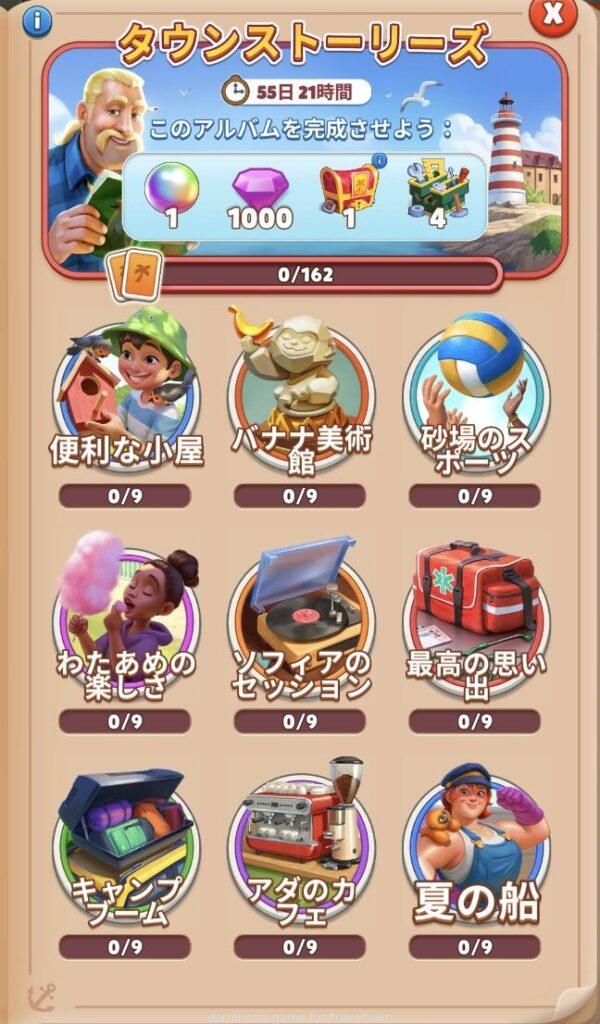Open the 夏の船 card set
Viewport: 600px width, 1024px height.
pyautogui.click(x=476, y=850)
